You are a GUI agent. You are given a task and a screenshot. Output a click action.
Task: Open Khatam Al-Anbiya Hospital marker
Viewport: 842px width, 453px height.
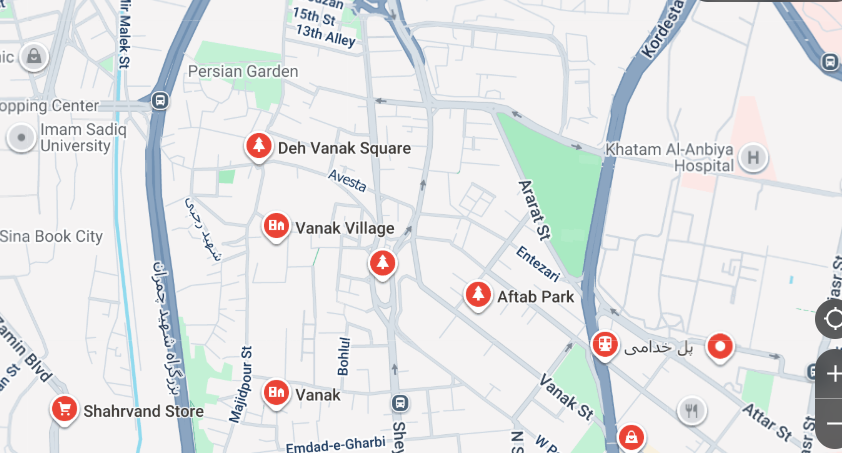pyautogui.click(x=753, y=157)
